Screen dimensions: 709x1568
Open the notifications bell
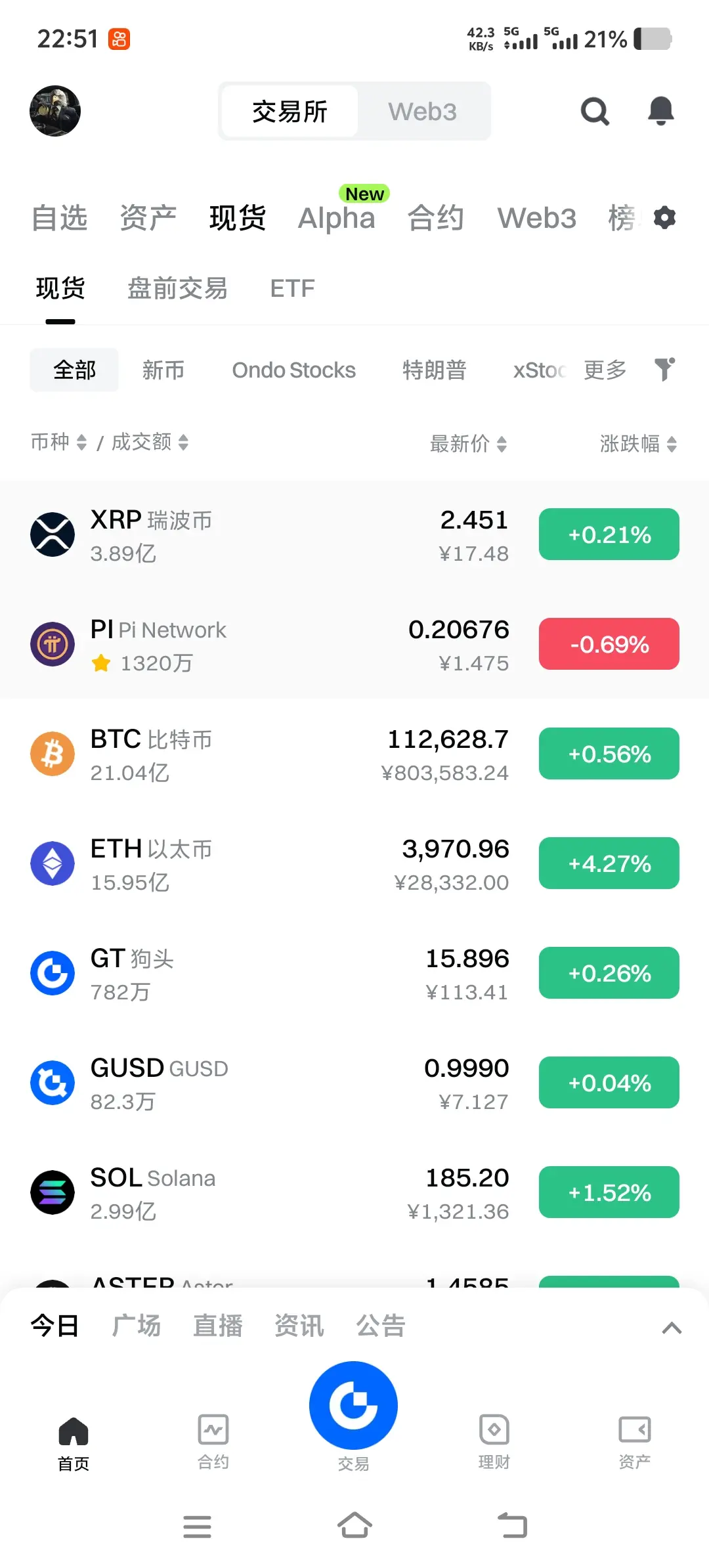pos(660,111)
